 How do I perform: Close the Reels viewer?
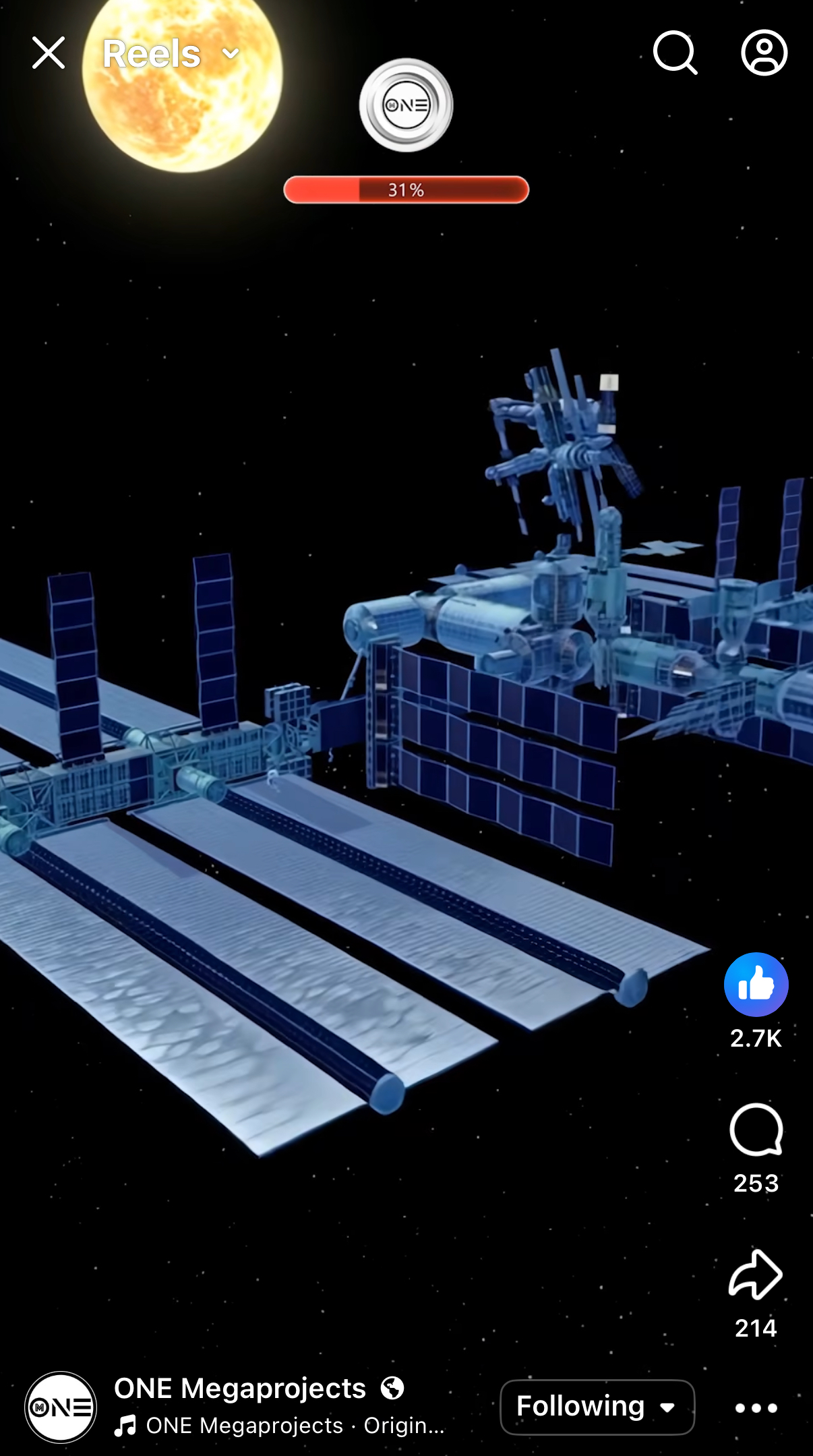point(49,53)
